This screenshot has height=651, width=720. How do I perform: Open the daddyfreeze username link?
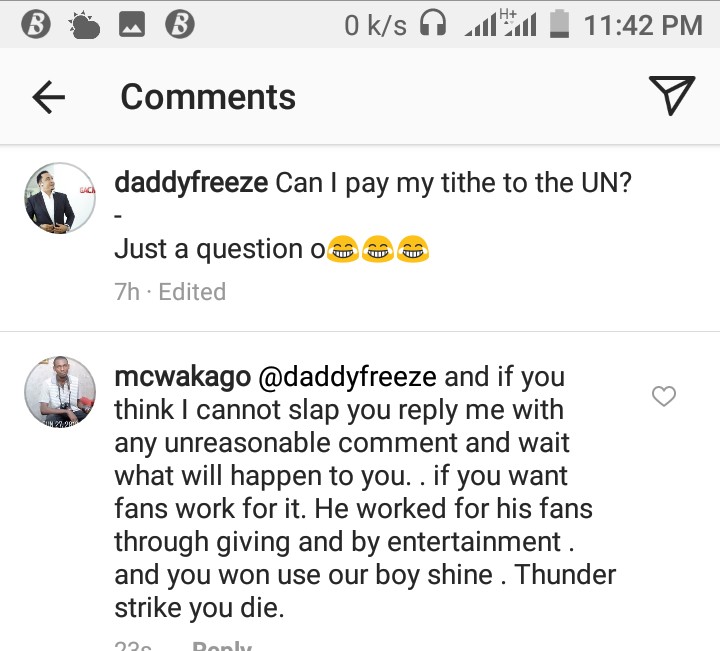(190, 184)
